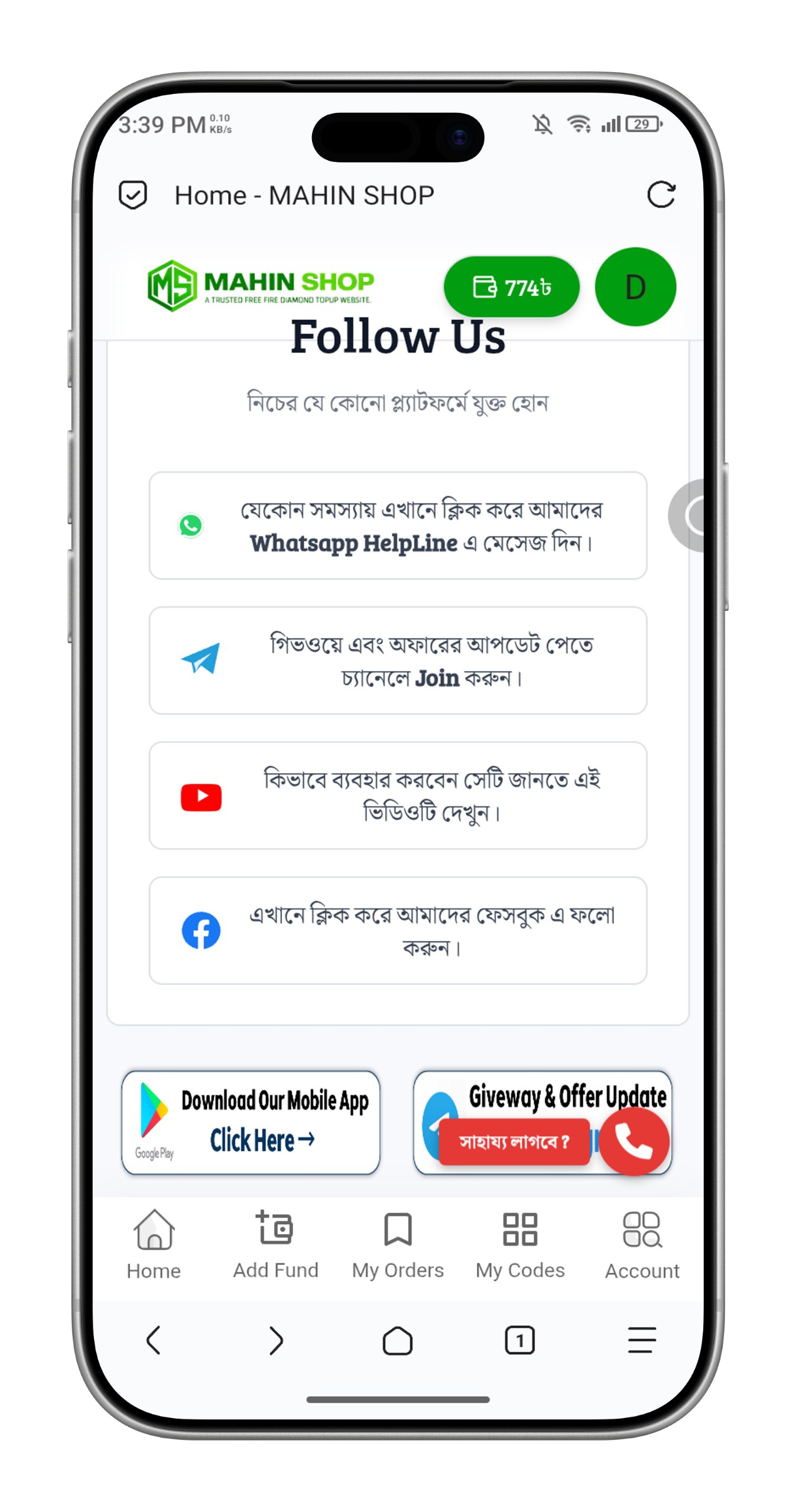Reload the page with the refresh icon
Screen dimensions: 796x1512
click(660, 195)
